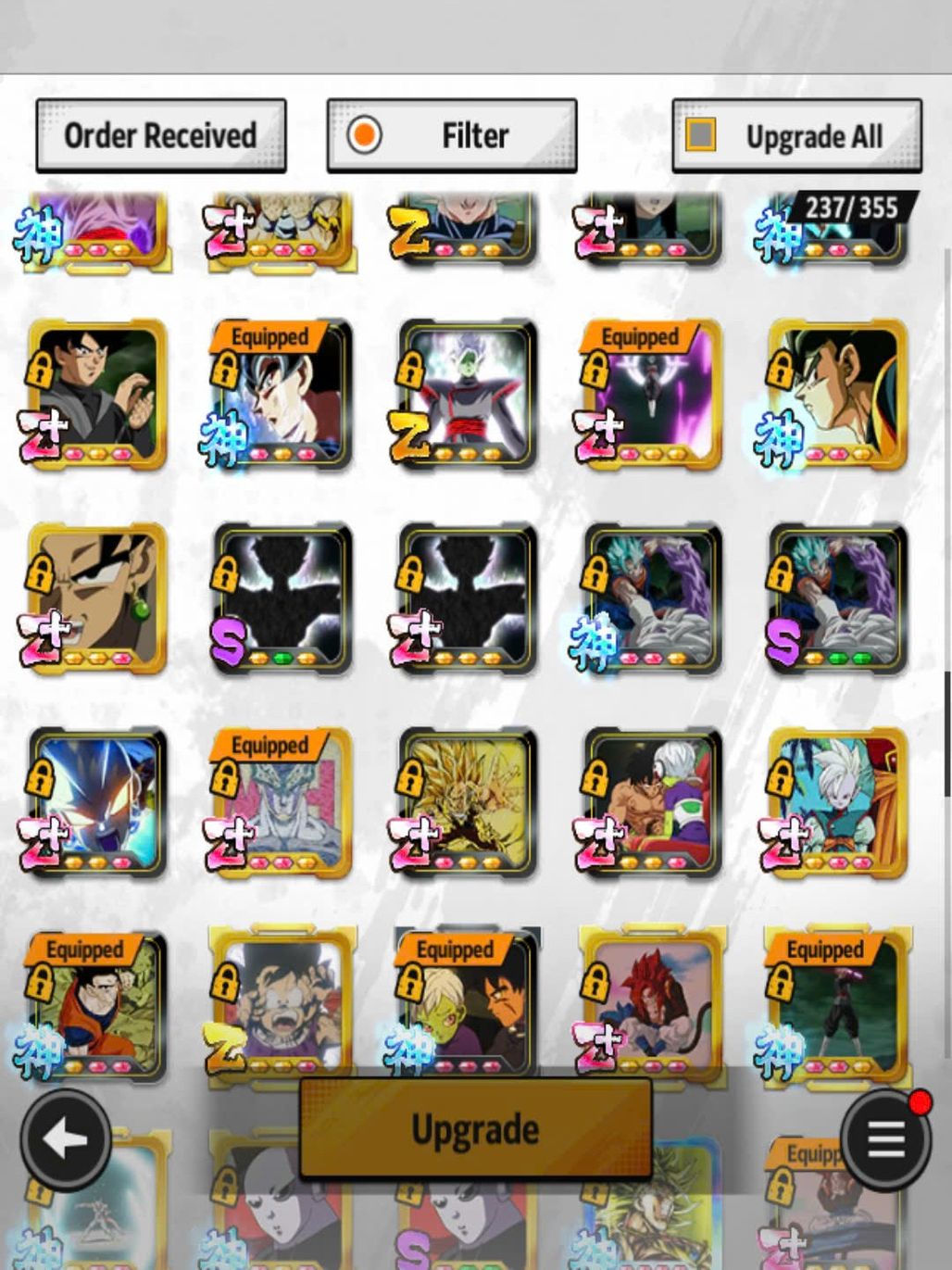Select the Zamasu halo equipment tile
Viewport: 952px width, 1270px height.
pos(468,394)
